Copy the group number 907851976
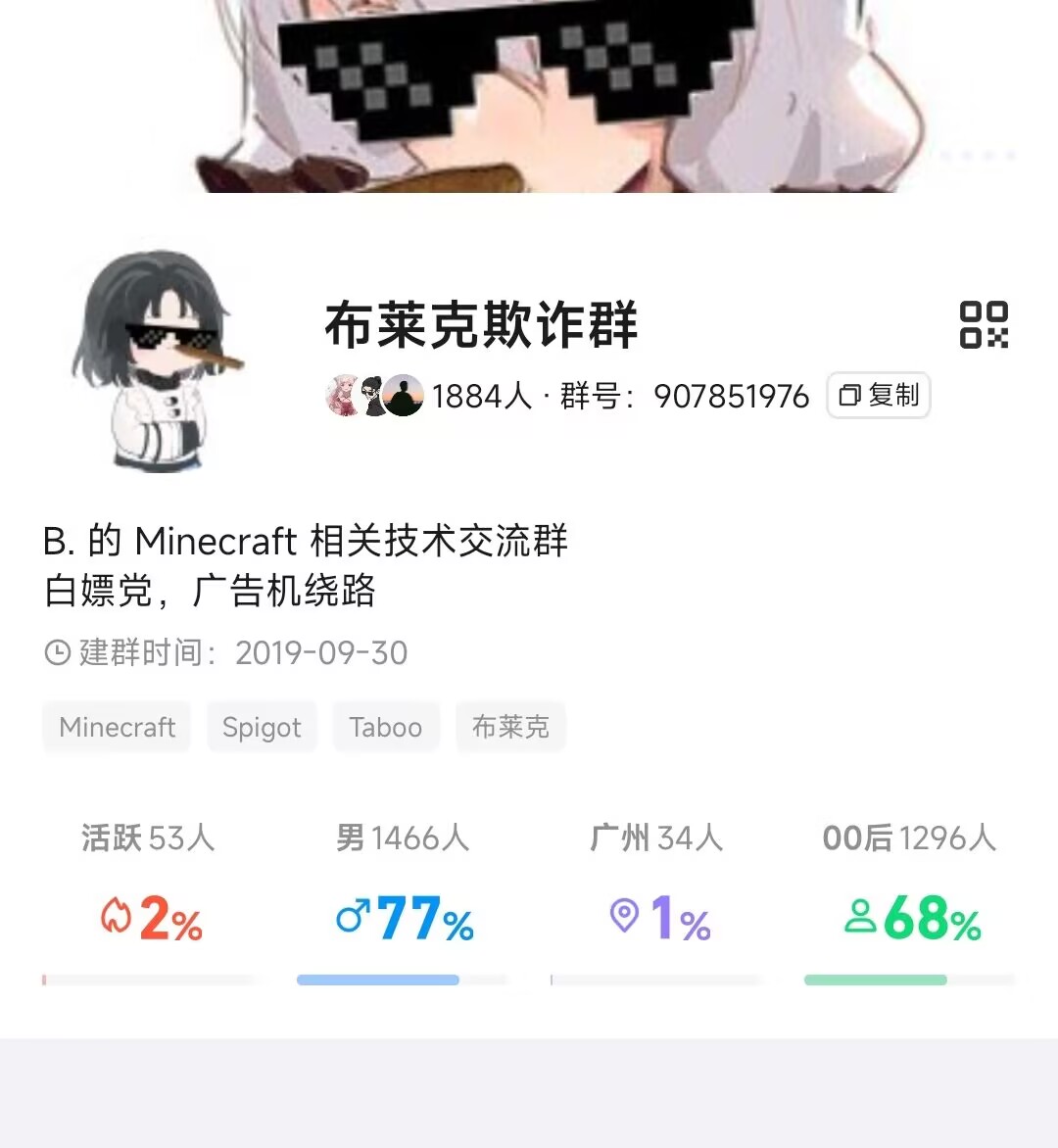This screenshot has width=1058, height=1148. [879, 396]
